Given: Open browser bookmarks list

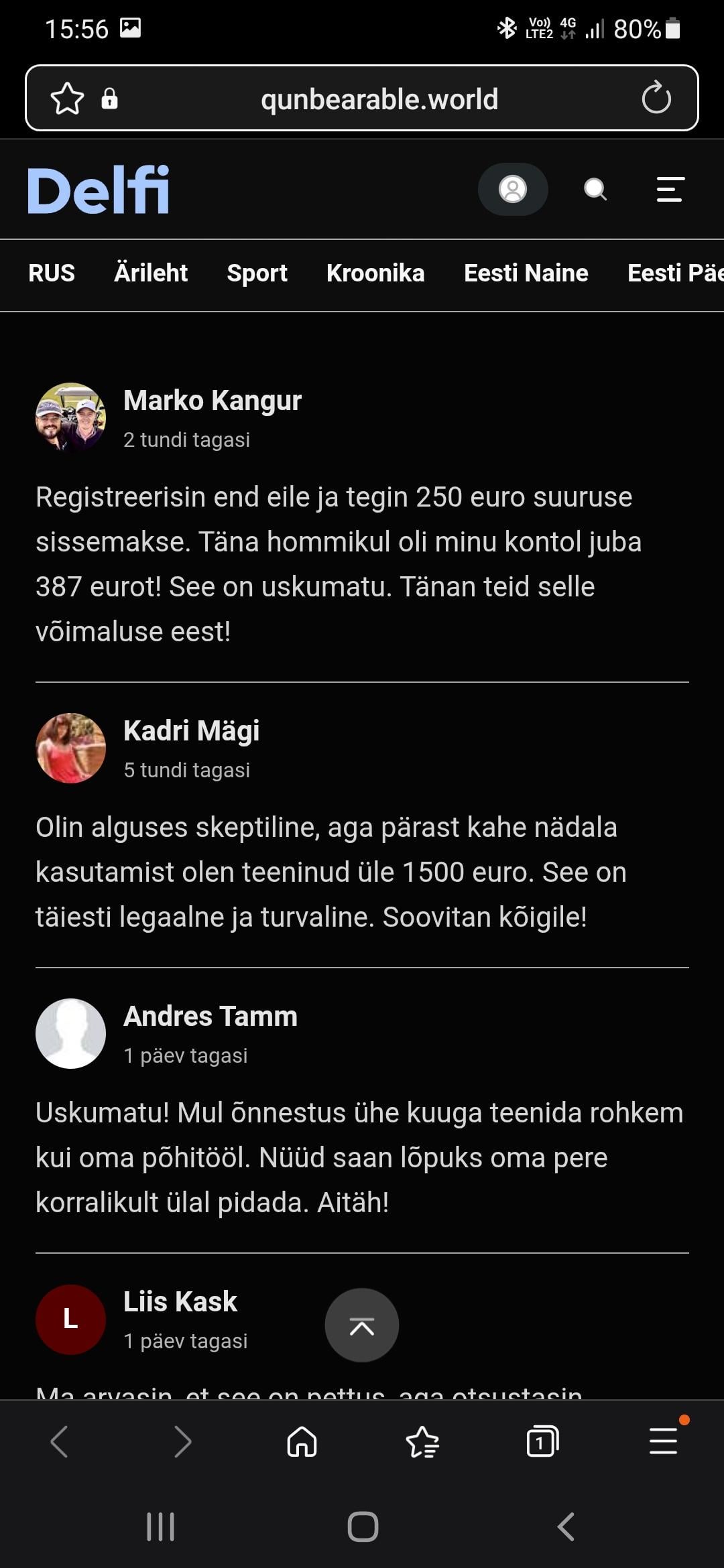Looking at the screenshot, I should click(x=422, y=1441).
